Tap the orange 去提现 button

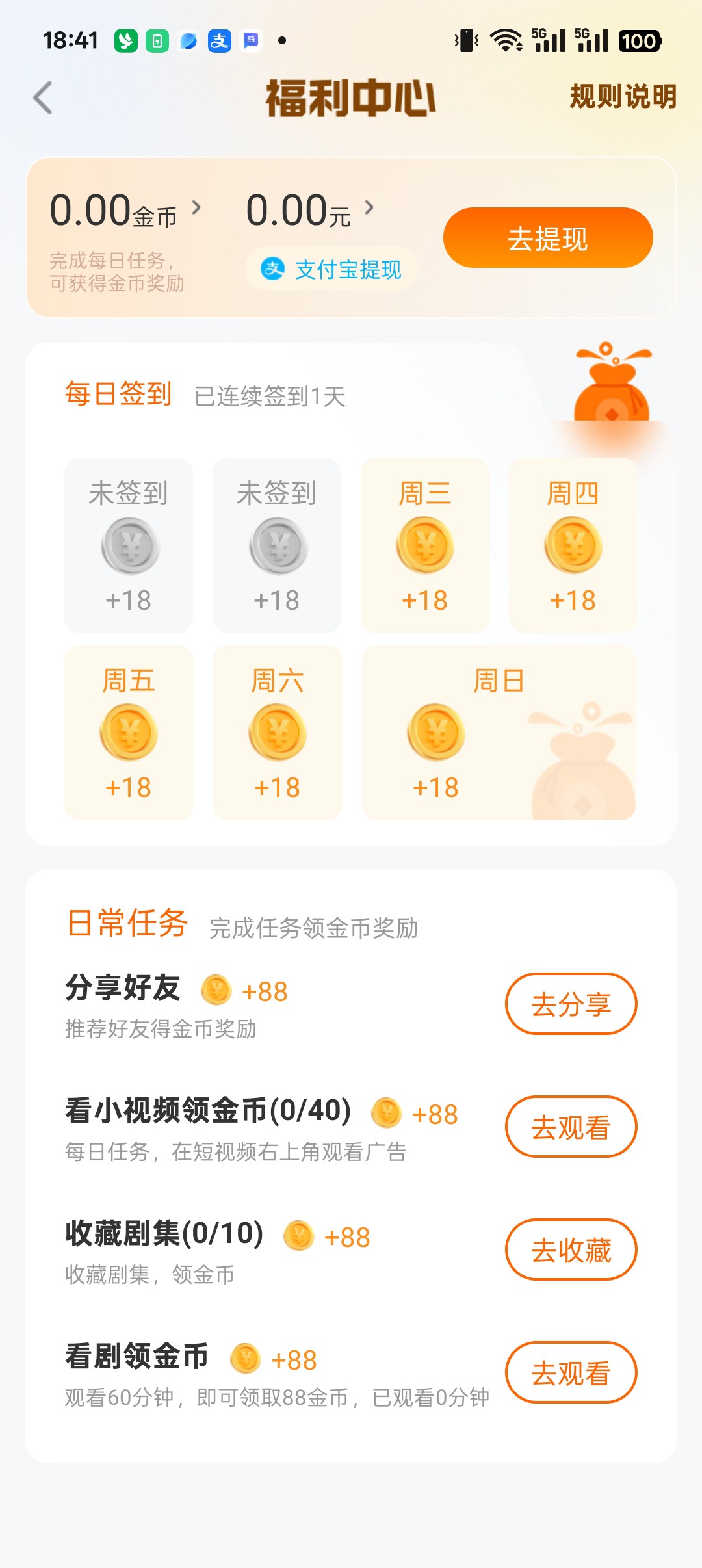click(x=547, y=238)
